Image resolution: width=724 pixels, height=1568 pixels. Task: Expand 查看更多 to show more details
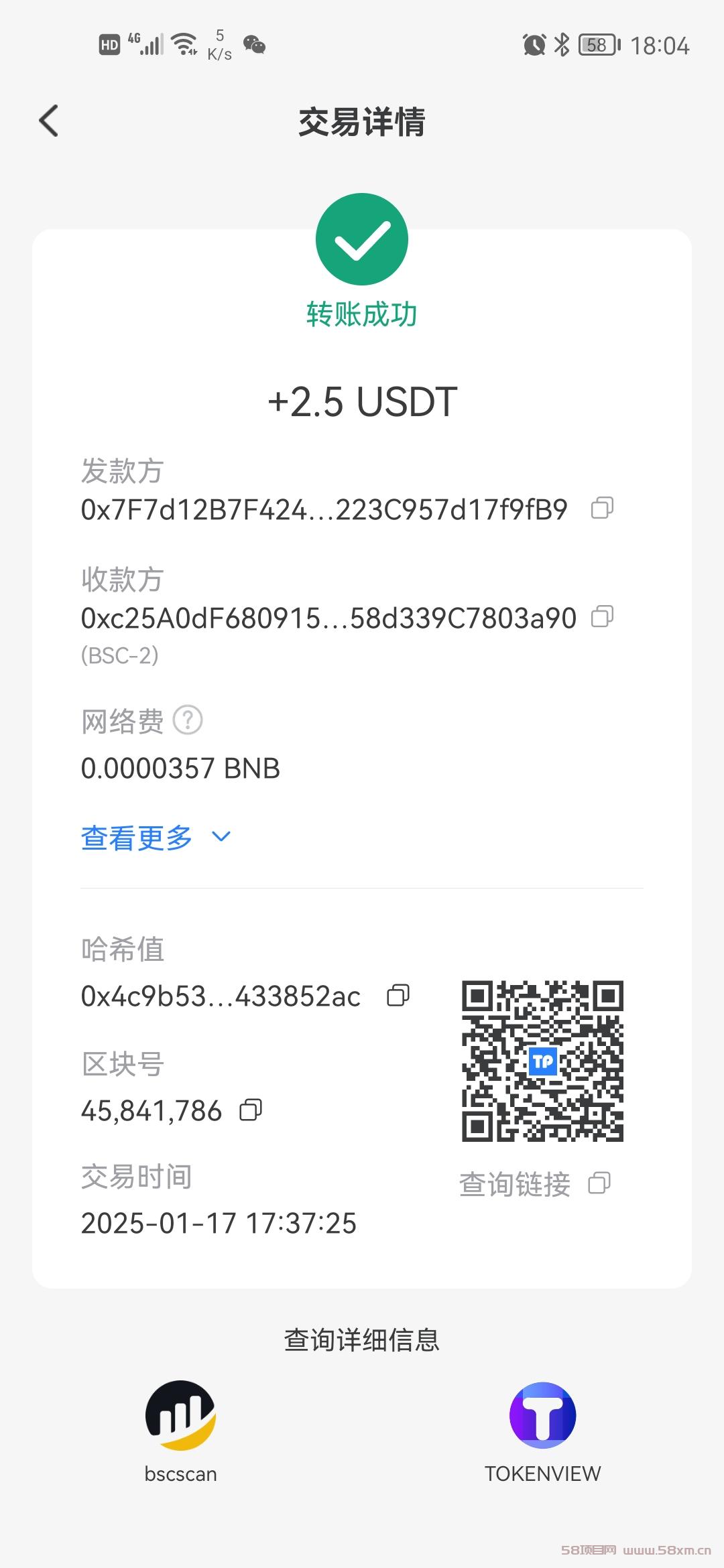pyautogui.click(x=156, y=838)
